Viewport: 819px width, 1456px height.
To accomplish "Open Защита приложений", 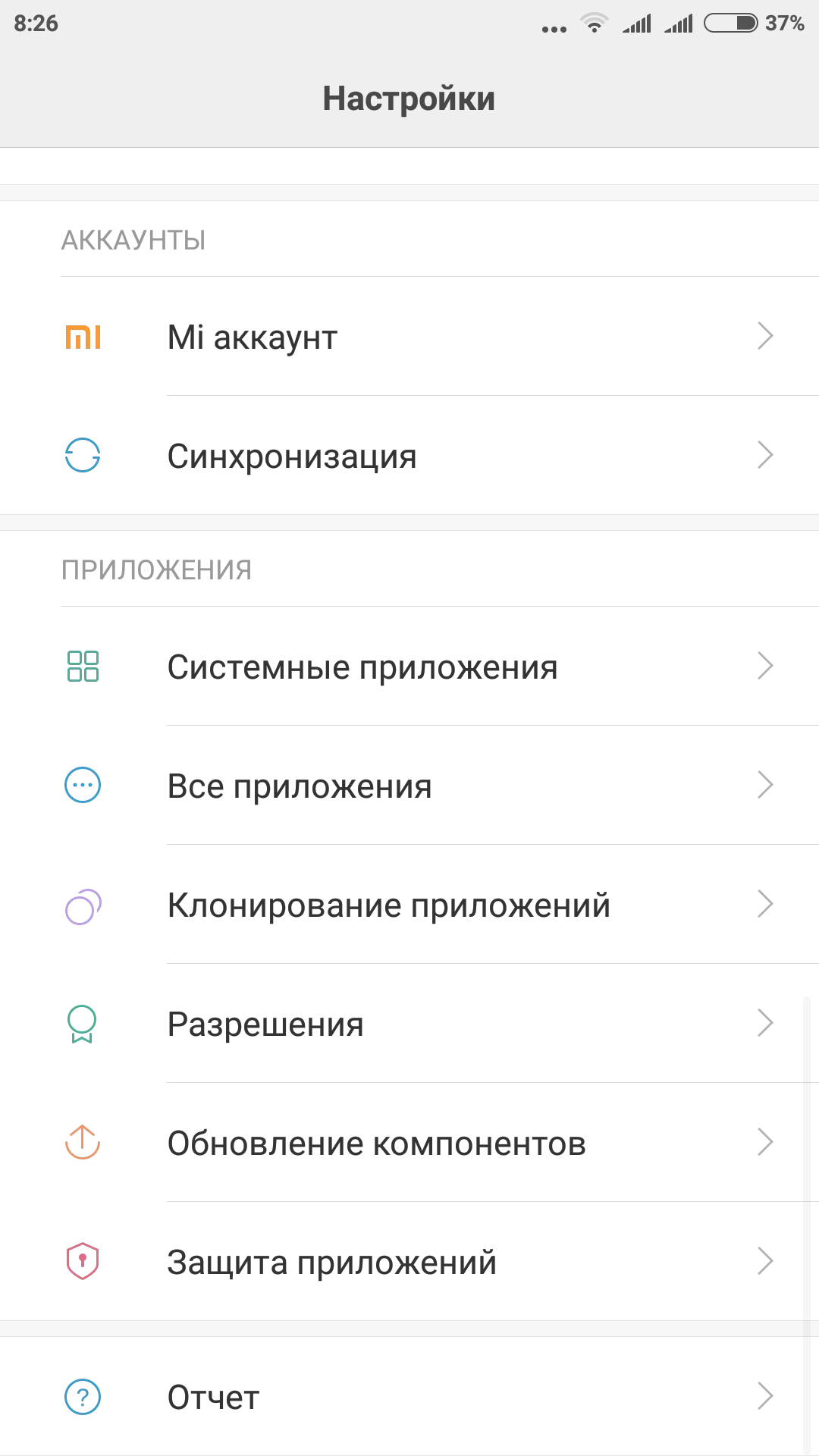I will pyautogui.click(x=409, y=1261).
